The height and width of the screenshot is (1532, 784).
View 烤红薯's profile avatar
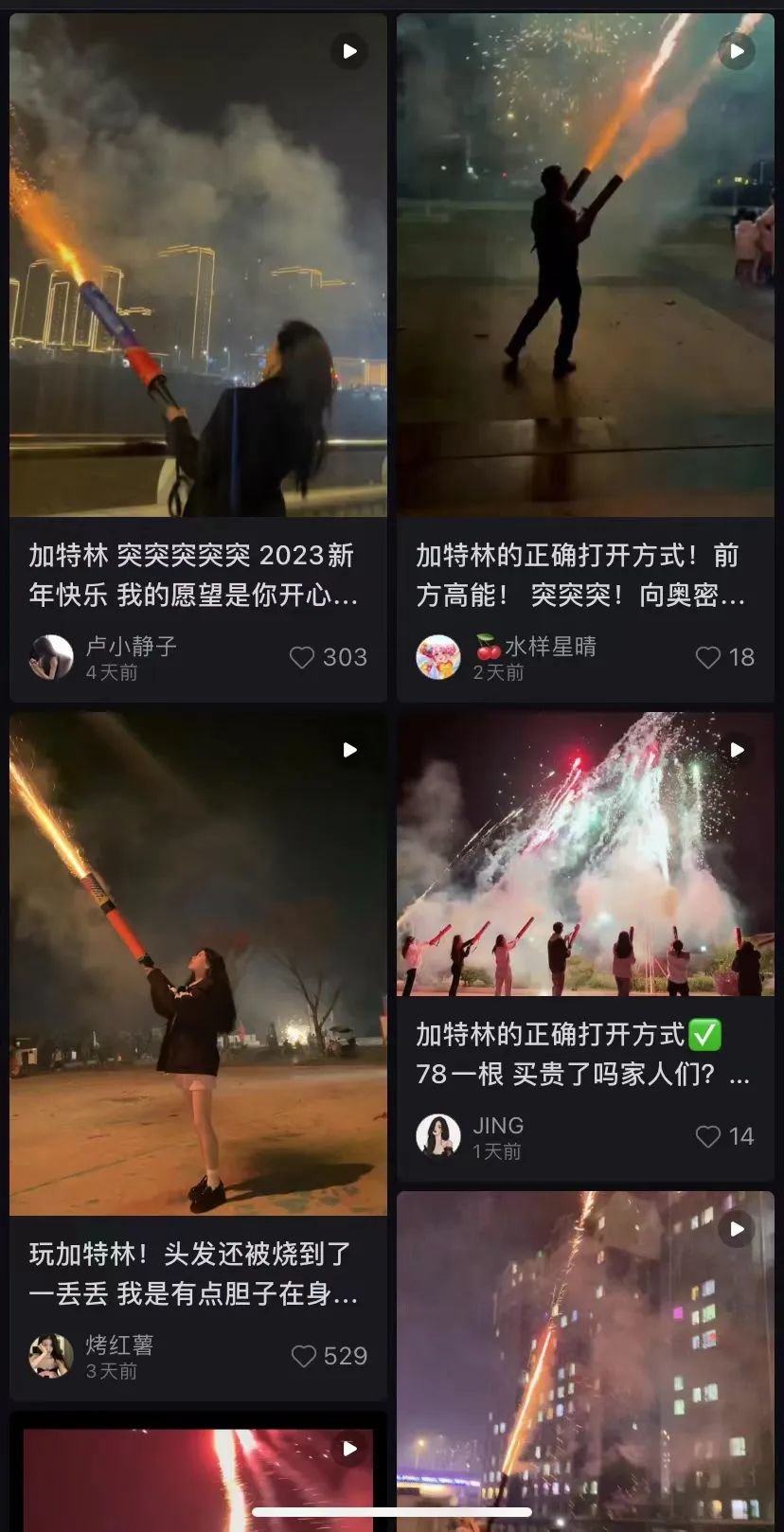[51, 1356]
